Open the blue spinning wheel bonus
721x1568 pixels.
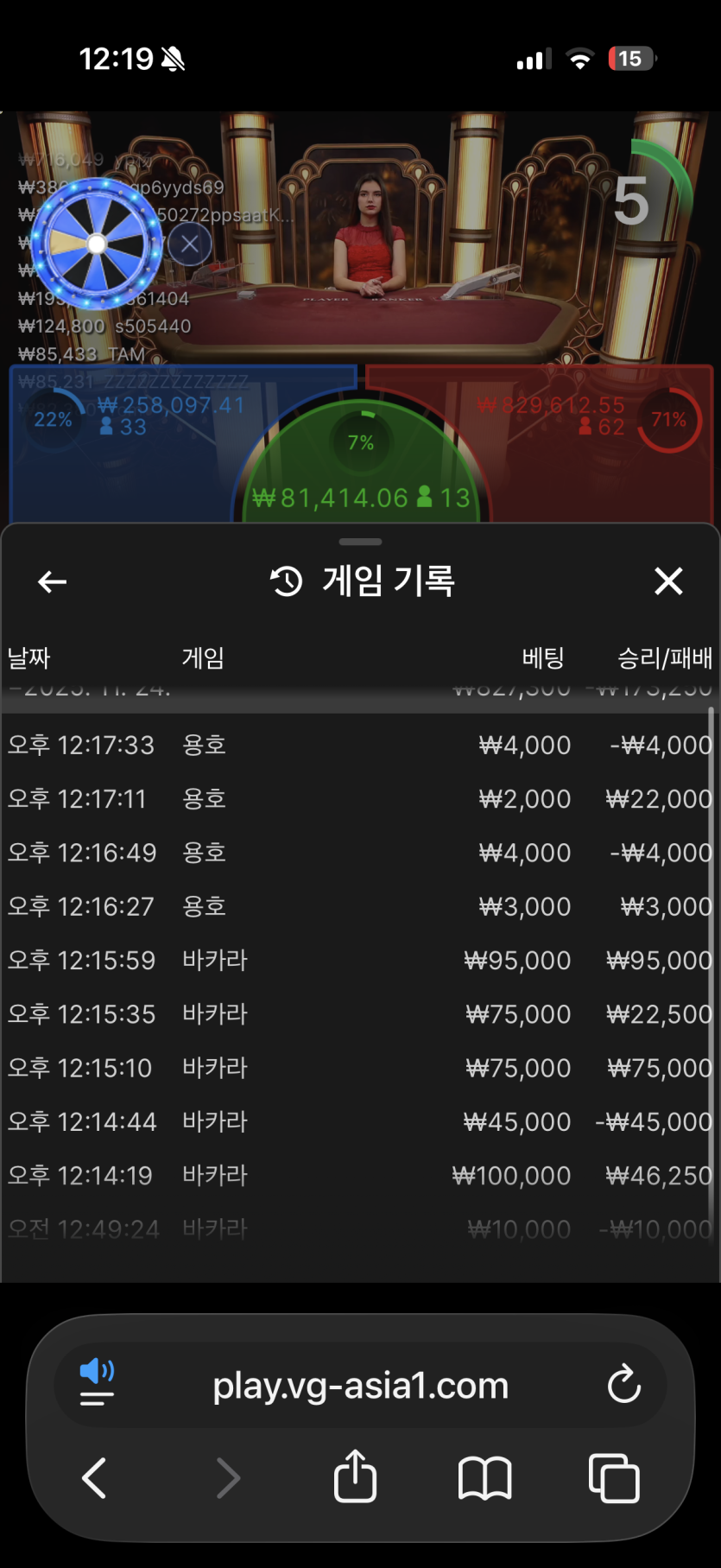click(x=97, y=244)
